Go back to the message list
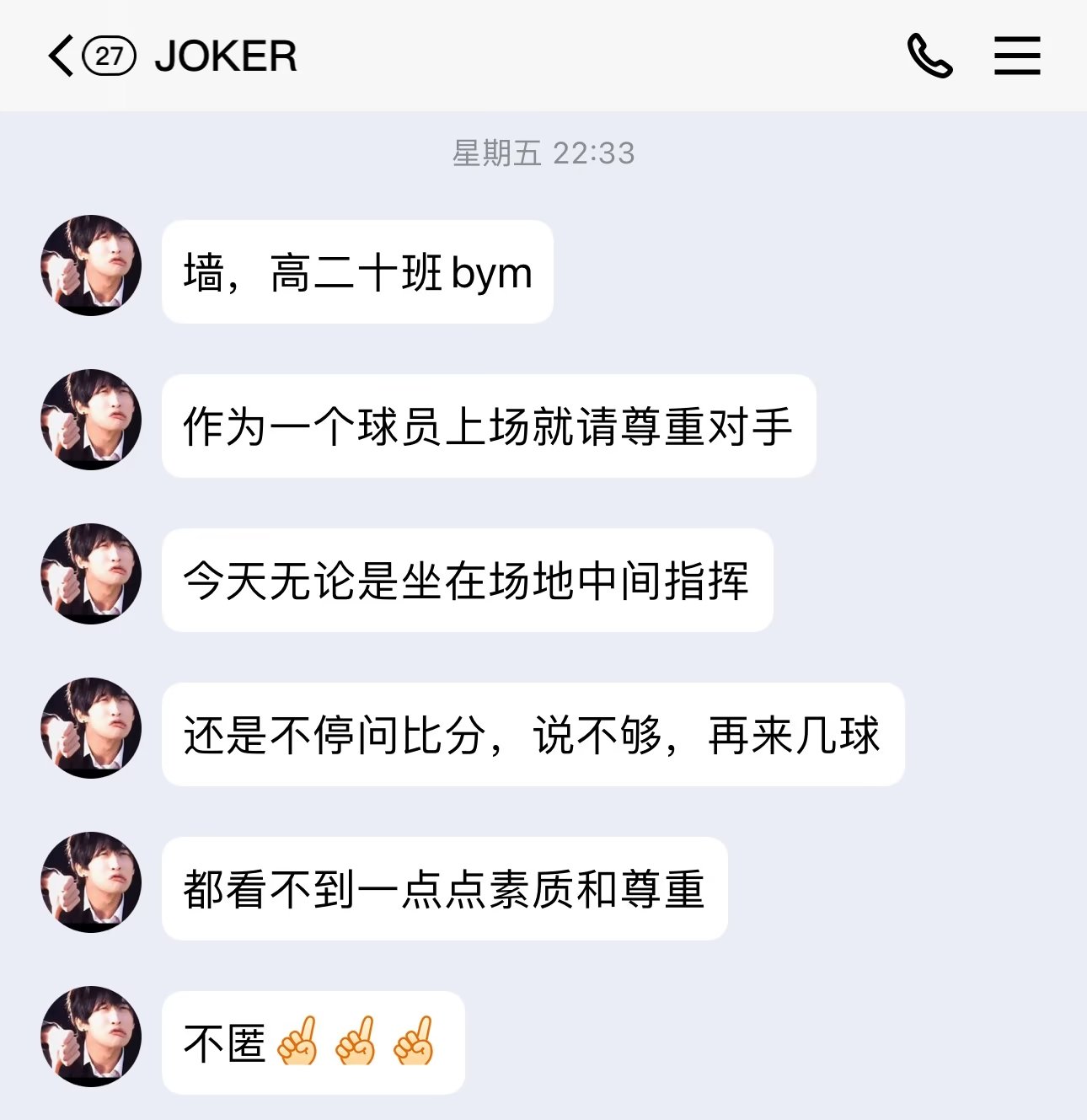The width and height of the screenshot is (1087, 1120). pyautogui.click(x=61, y=56)
